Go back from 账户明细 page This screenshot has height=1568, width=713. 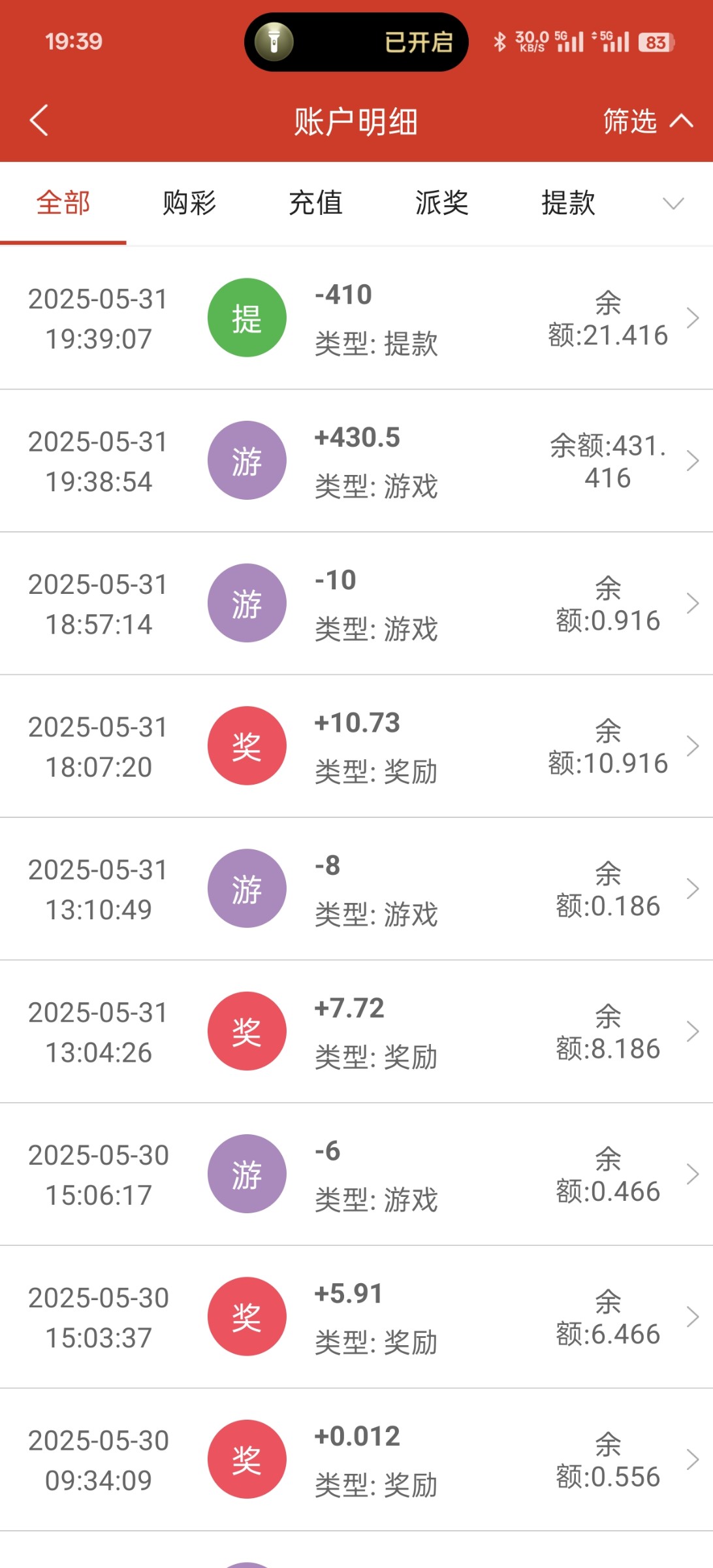[x=39, y=121]
